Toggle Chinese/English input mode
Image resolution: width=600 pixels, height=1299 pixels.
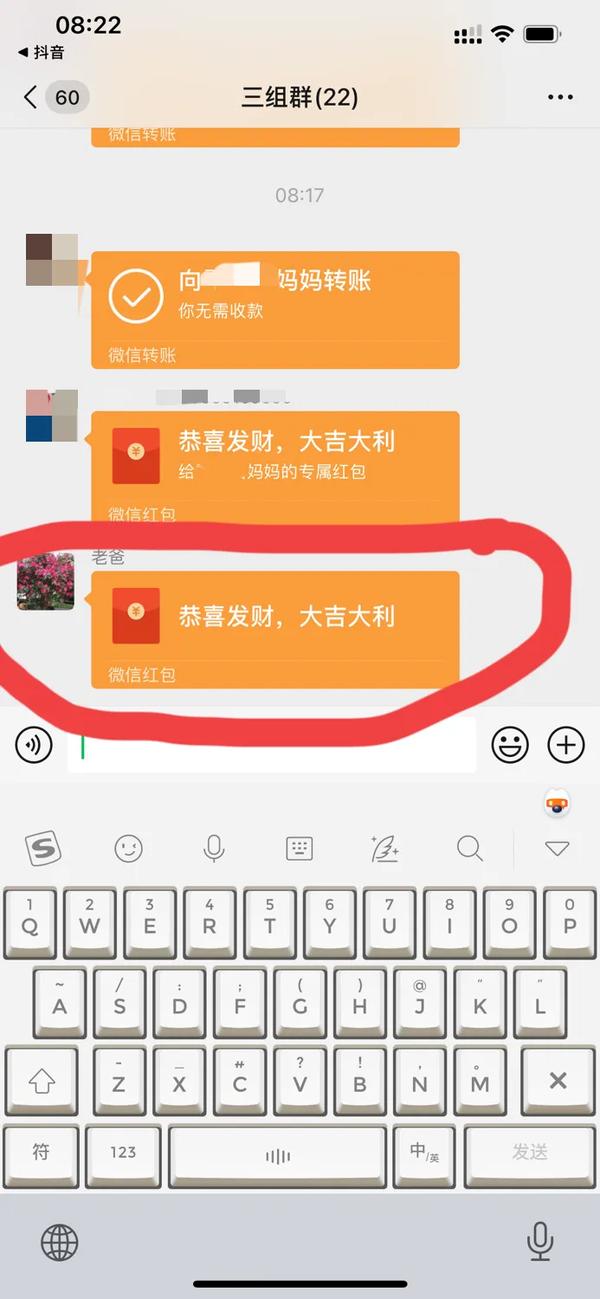424,1152
